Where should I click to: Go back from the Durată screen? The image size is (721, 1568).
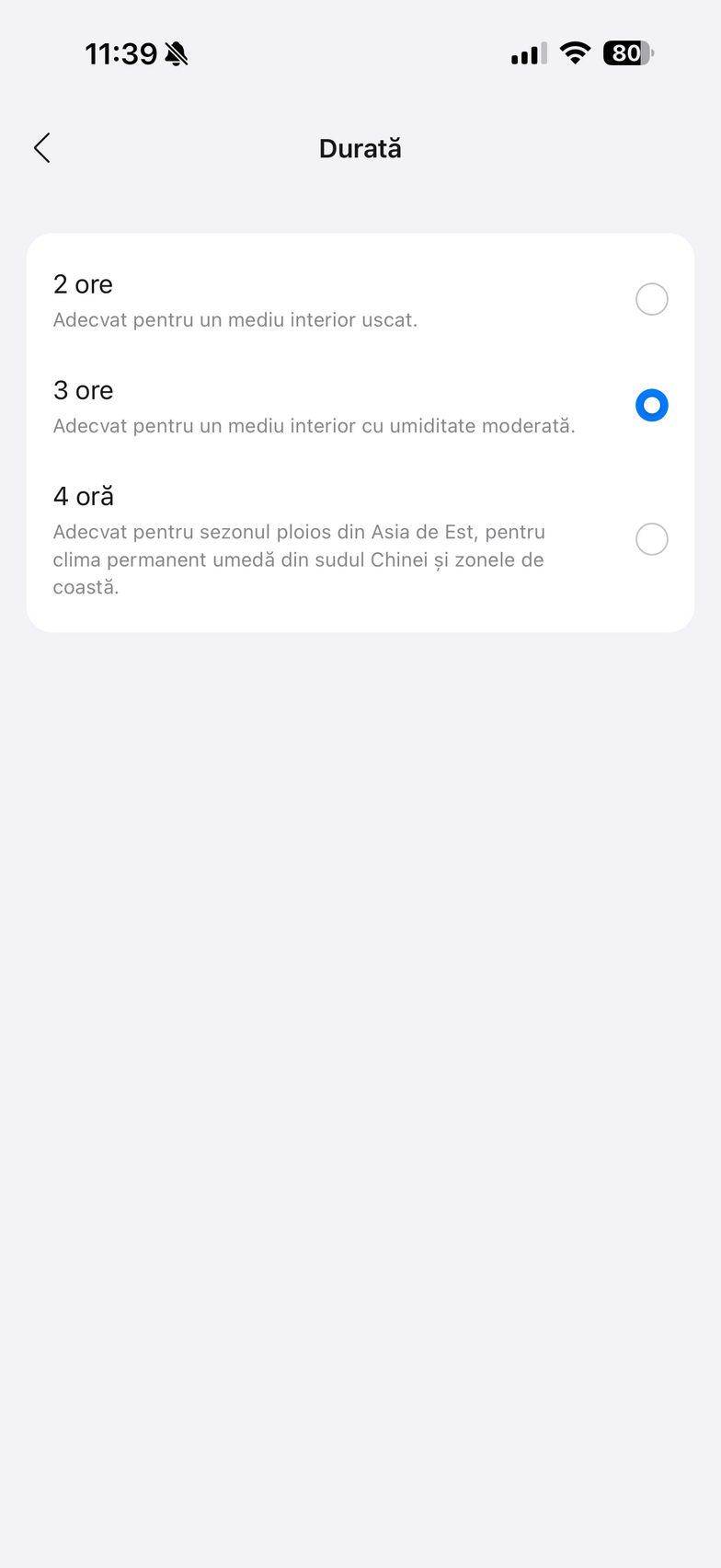point(42,148)
